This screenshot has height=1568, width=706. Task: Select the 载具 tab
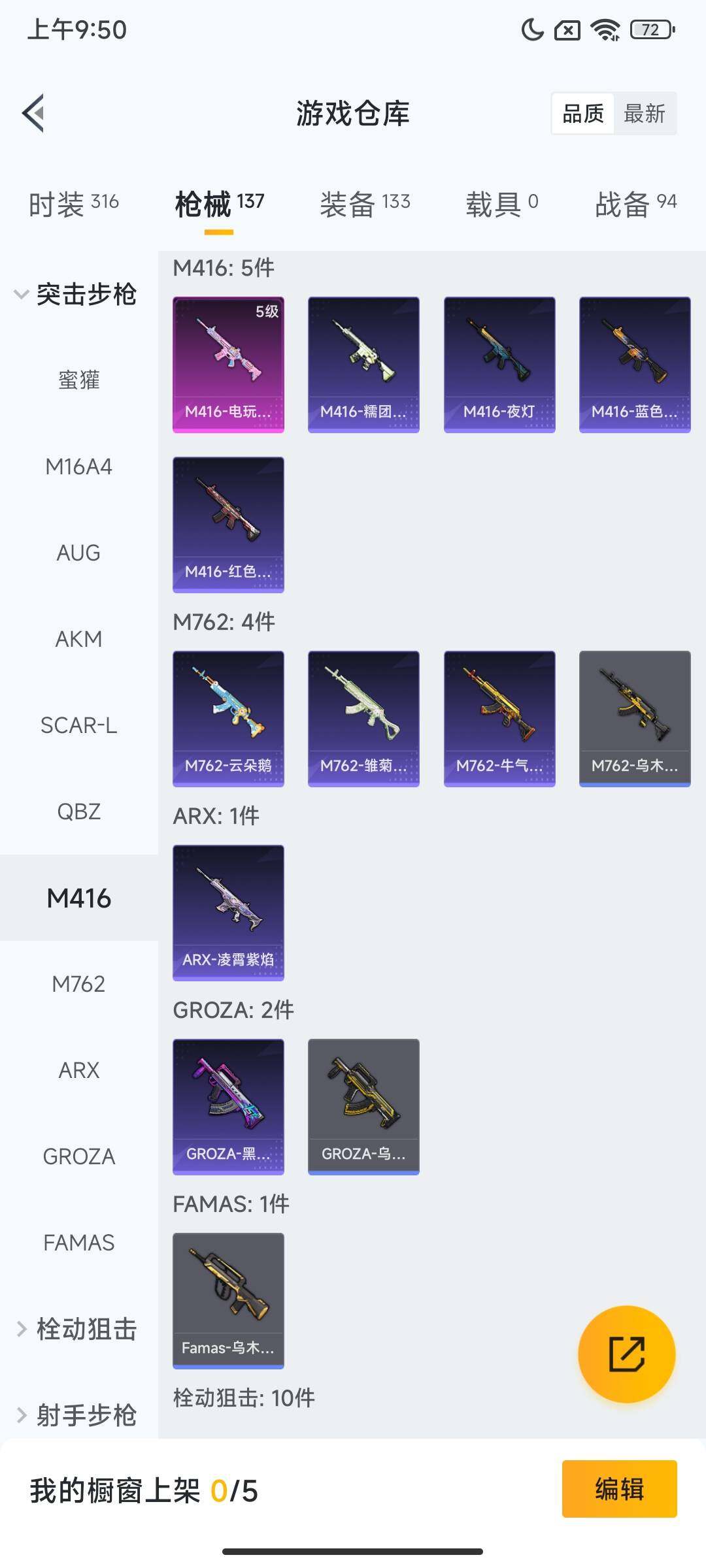[x=501, y=204]
